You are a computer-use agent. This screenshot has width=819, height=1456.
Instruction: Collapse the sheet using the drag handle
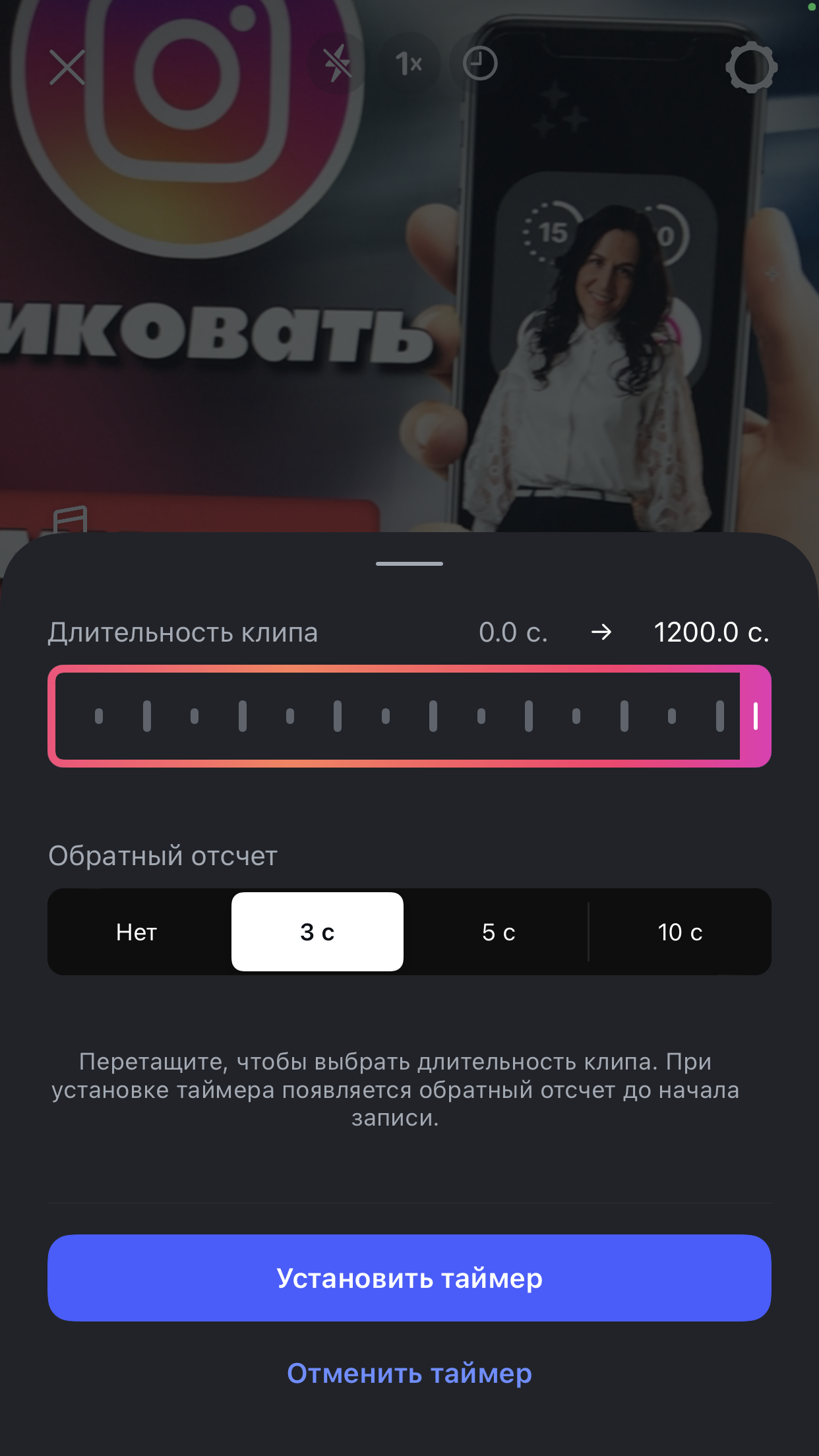(x=409, y=562)
